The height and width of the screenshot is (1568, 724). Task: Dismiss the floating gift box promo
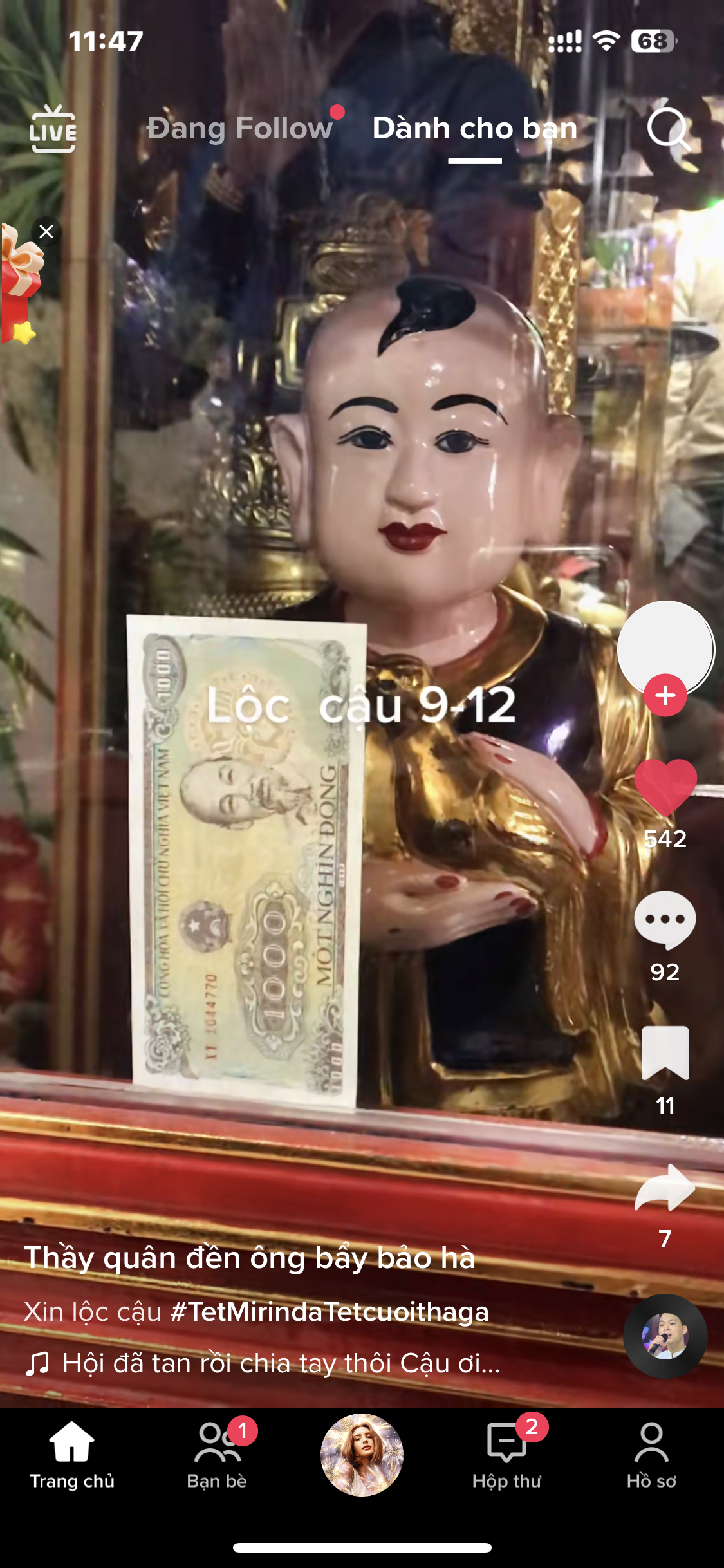(x=46, y=232)
